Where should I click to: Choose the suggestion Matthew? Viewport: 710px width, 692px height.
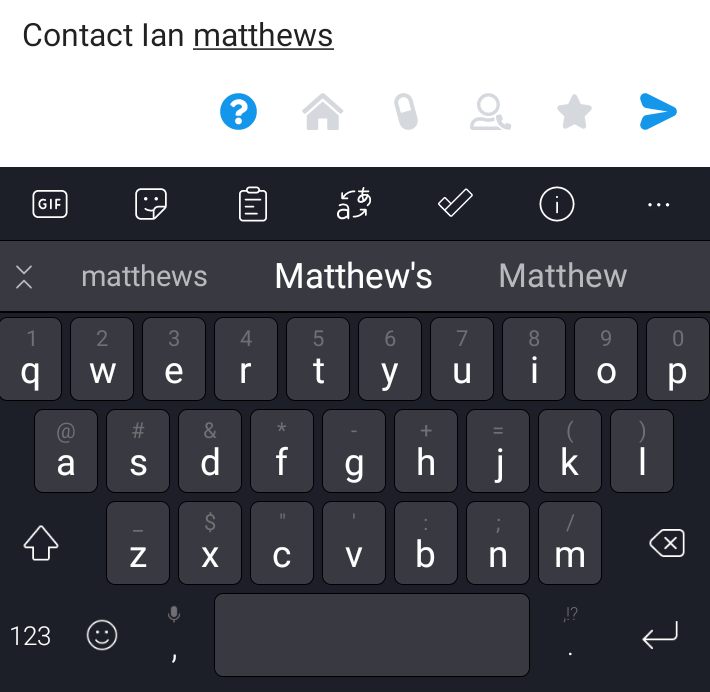point(562,276)
